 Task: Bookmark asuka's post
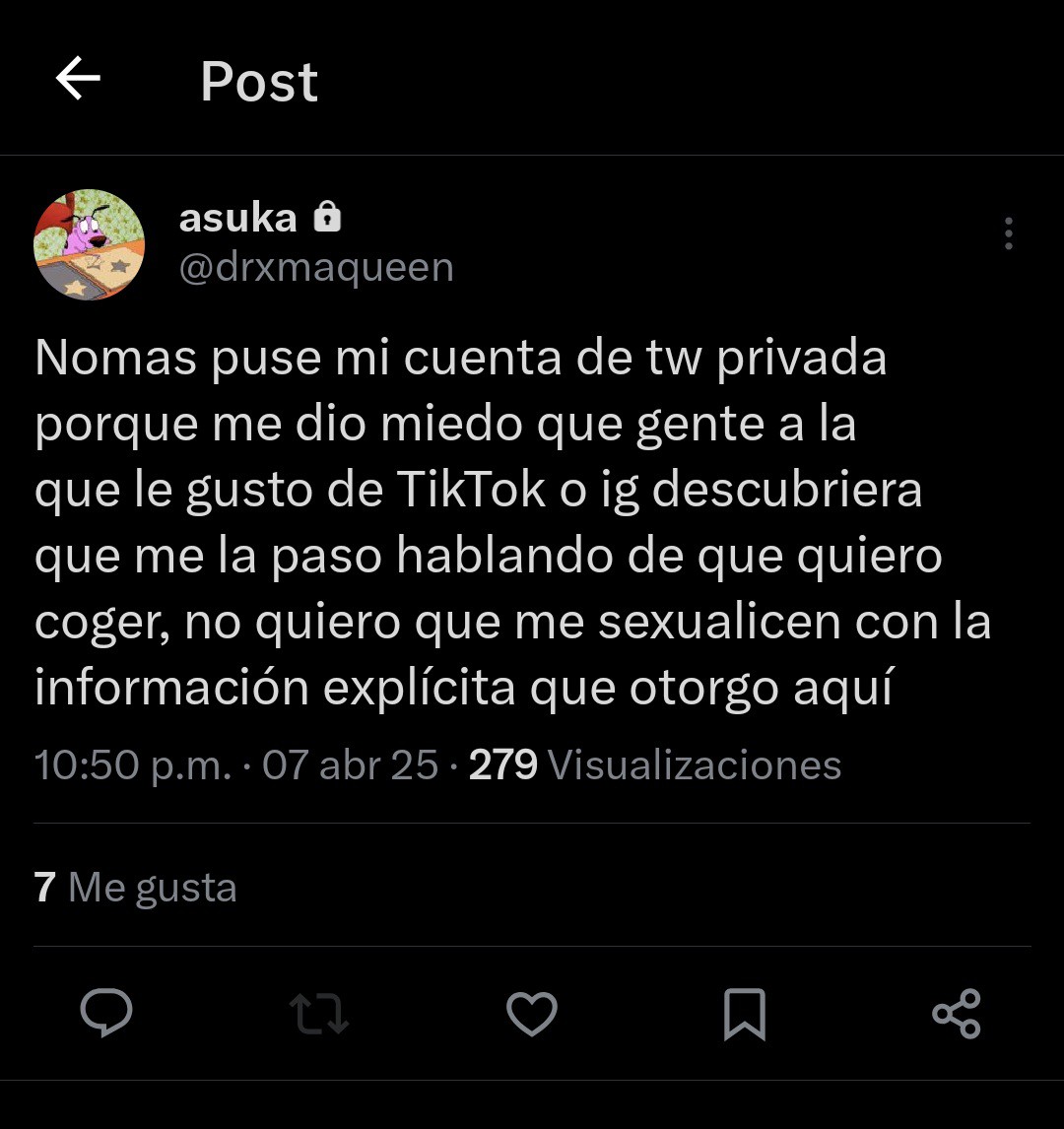pyautogui.click(x=744, y=1014)
